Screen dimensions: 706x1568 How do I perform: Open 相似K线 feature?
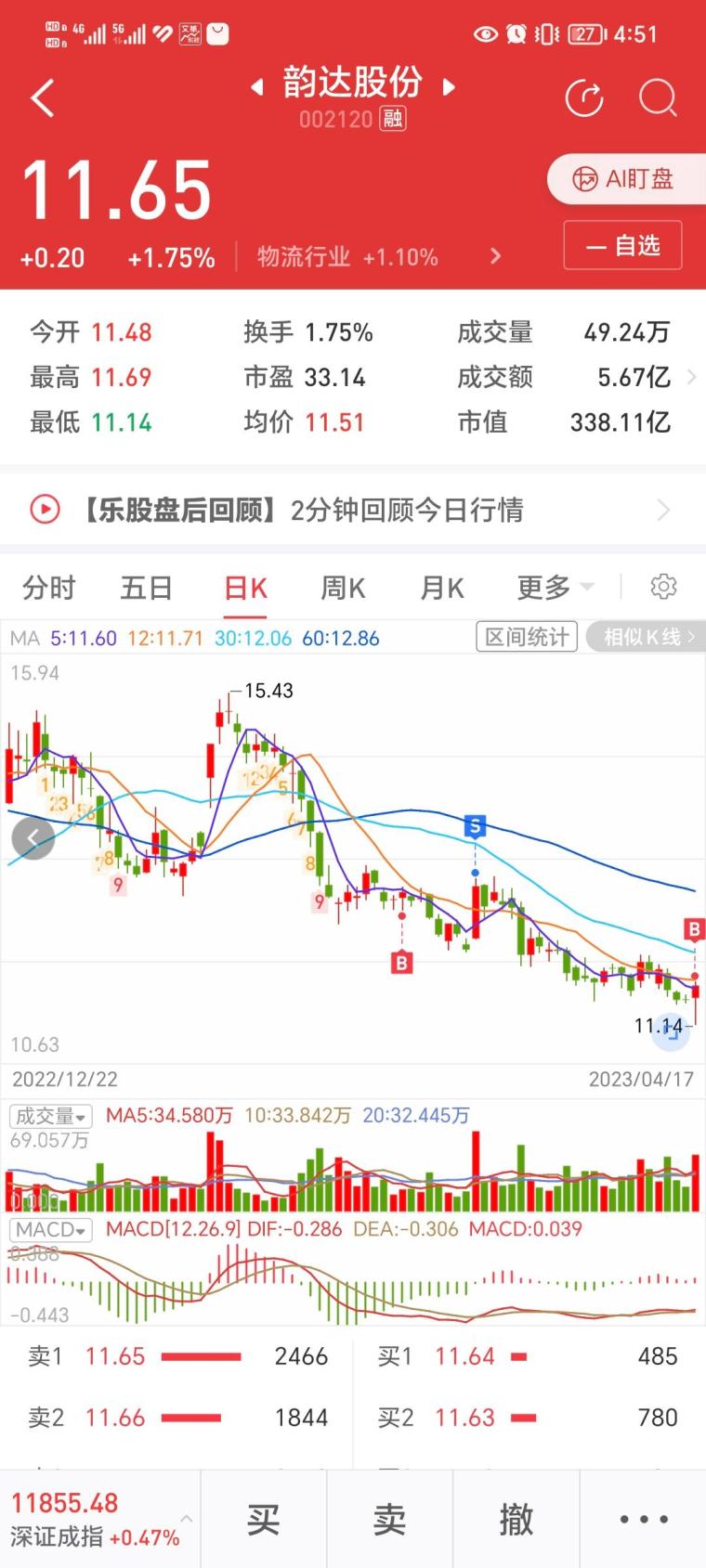pos(647,637)
